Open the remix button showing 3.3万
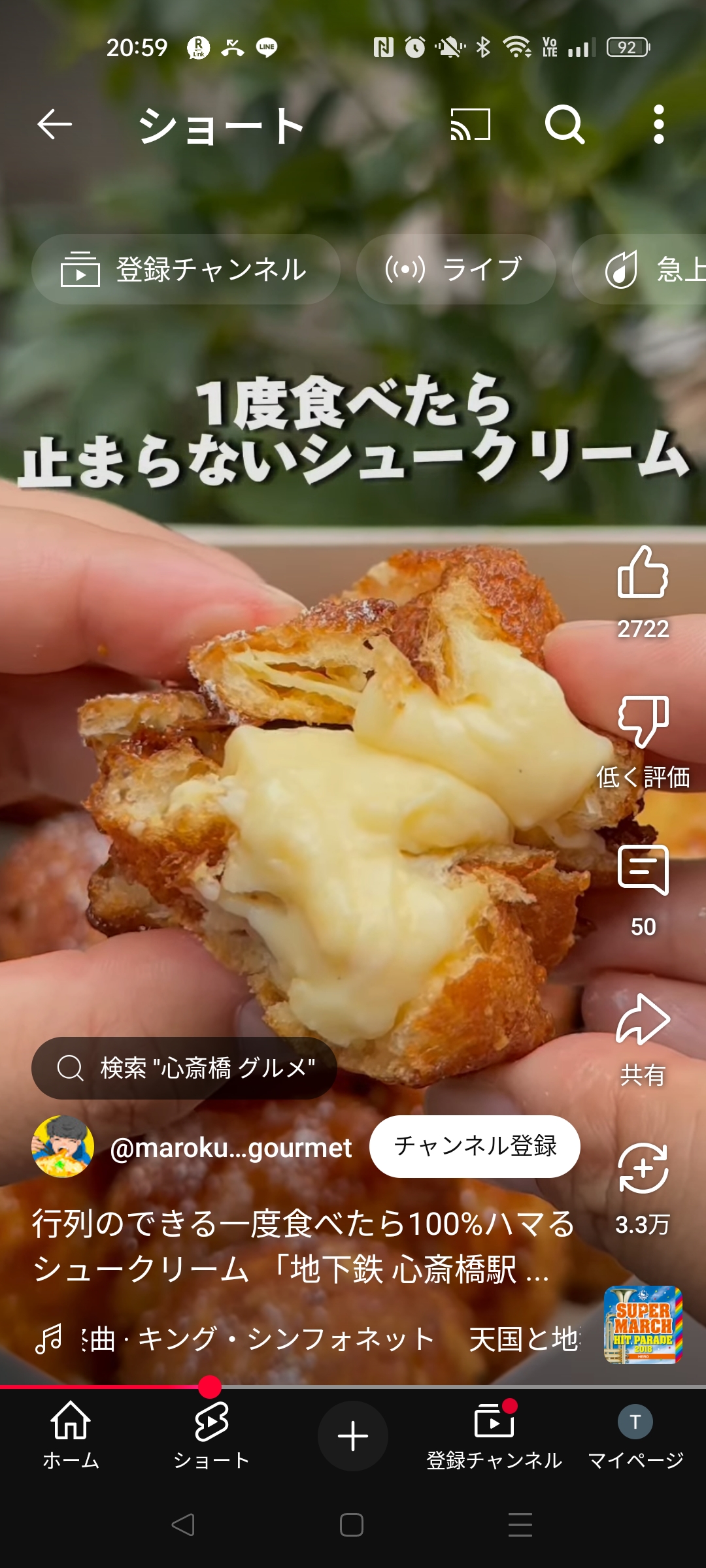Image resolution: width=706 pixels, height=1568 pixels. point(643,1169)
